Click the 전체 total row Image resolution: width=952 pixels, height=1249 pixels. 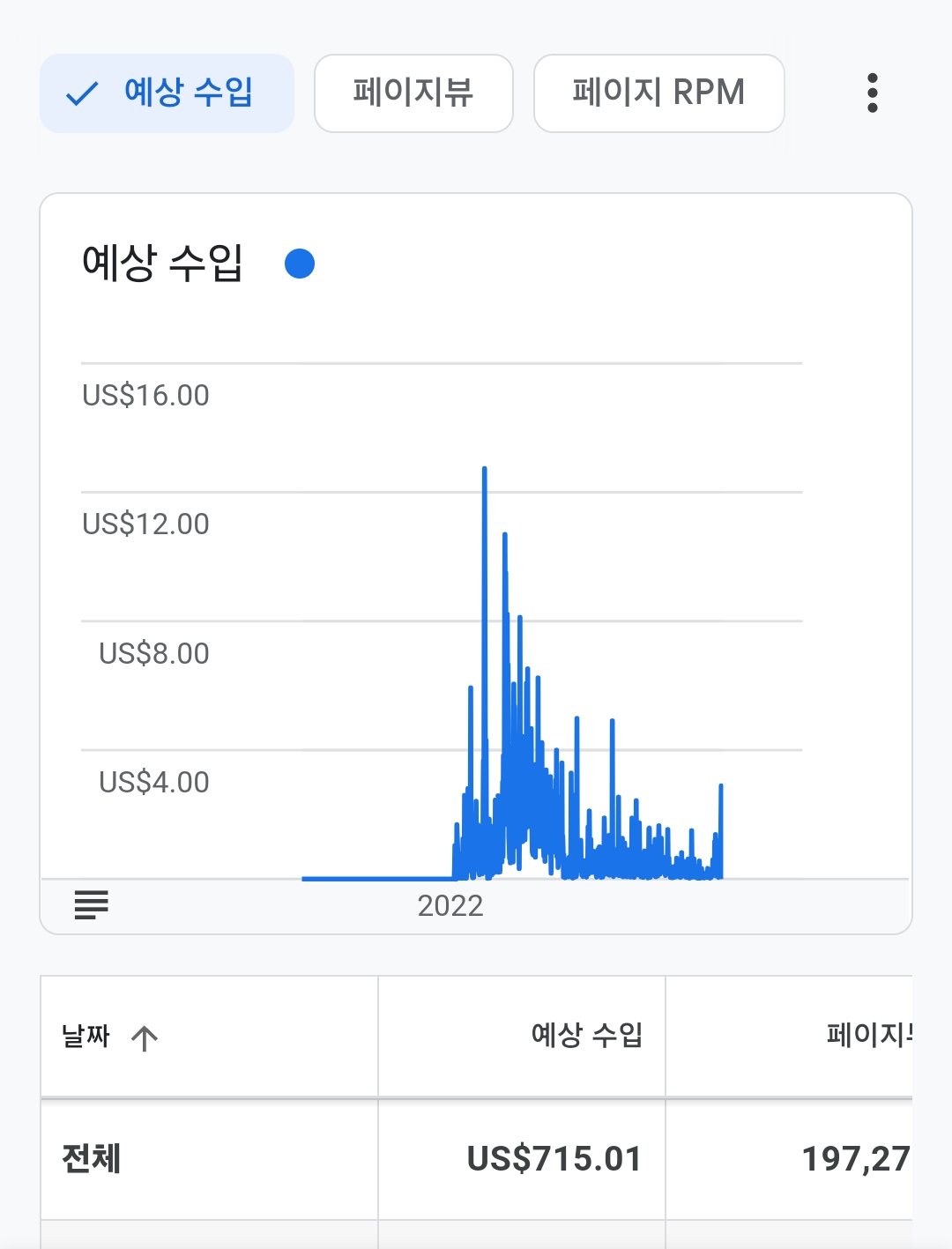(x=88, y=1159)
